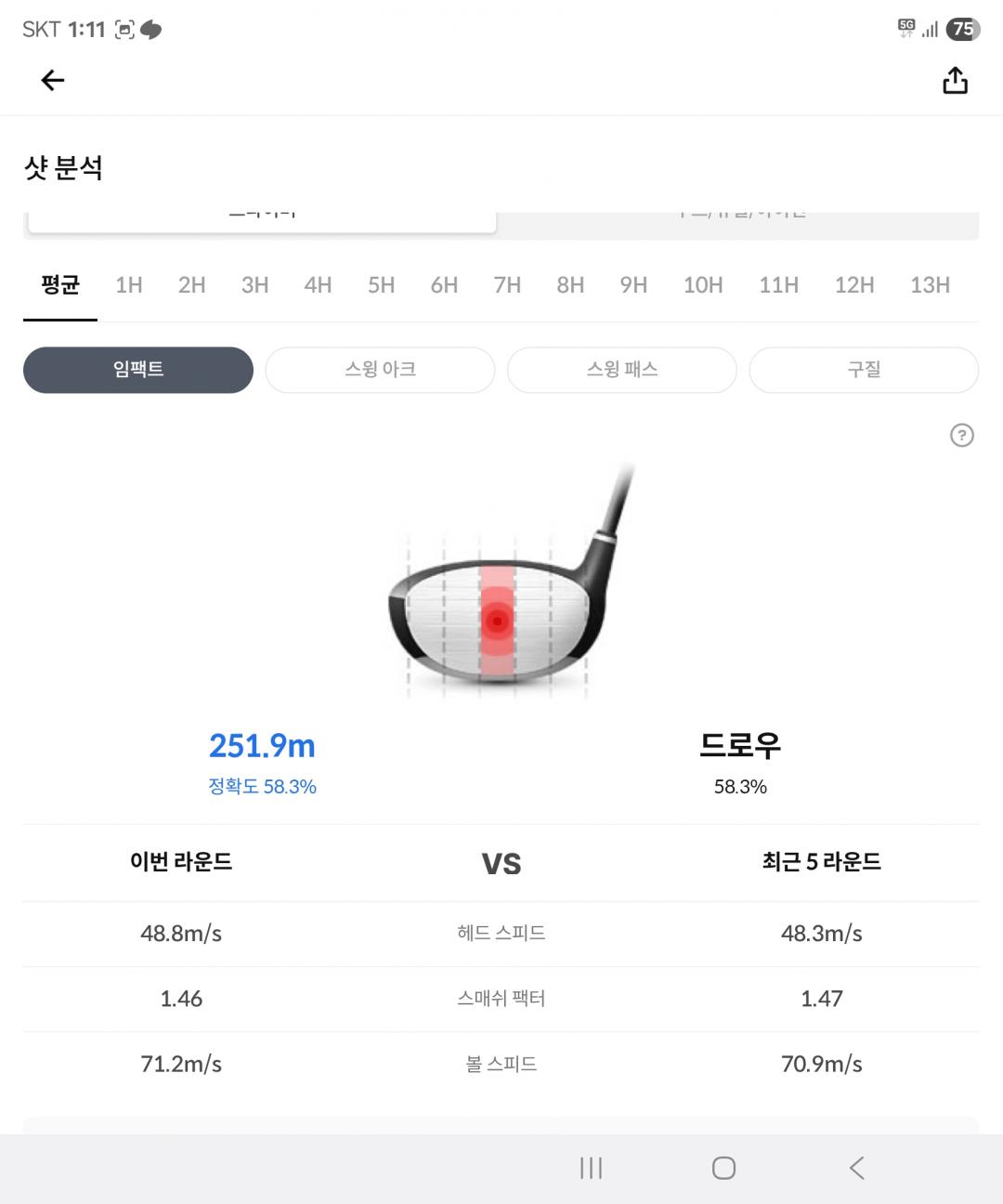Image resolution: width=1003 pixels, height=1204 pixels.
Task: Open the help question mark icon
Action: click(x=962, y=435)
